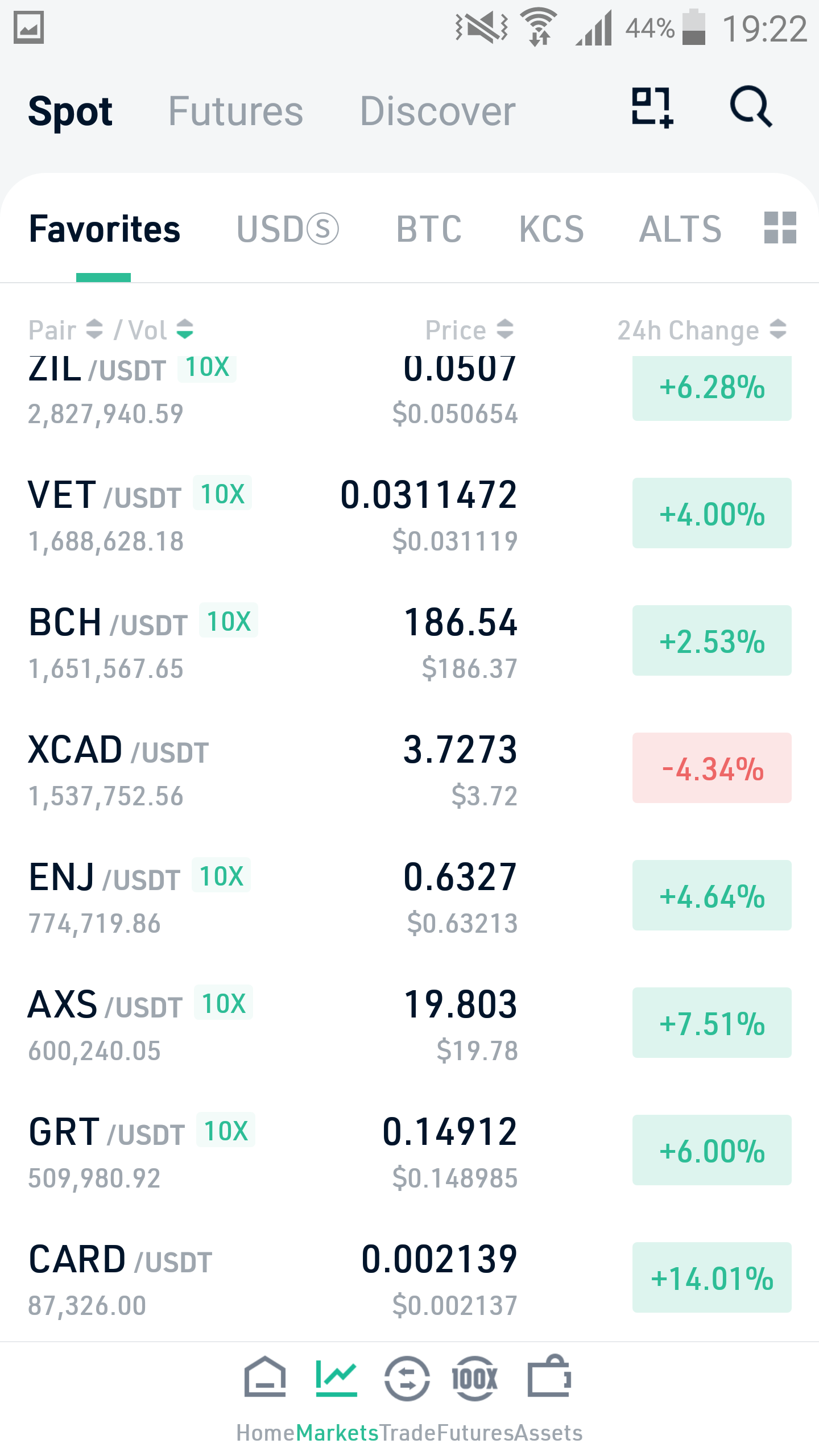Select the USDS market tab
Image resolution: width=819 pixels, height=1456 pixels.
[287, 229]
